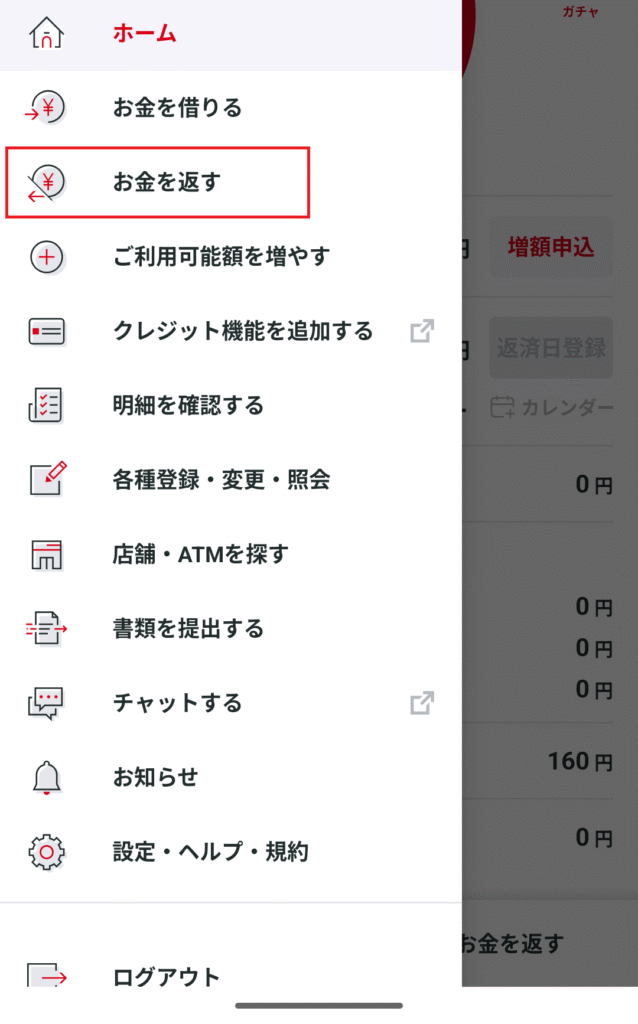Select お金を返す menu item

(167, 182)
